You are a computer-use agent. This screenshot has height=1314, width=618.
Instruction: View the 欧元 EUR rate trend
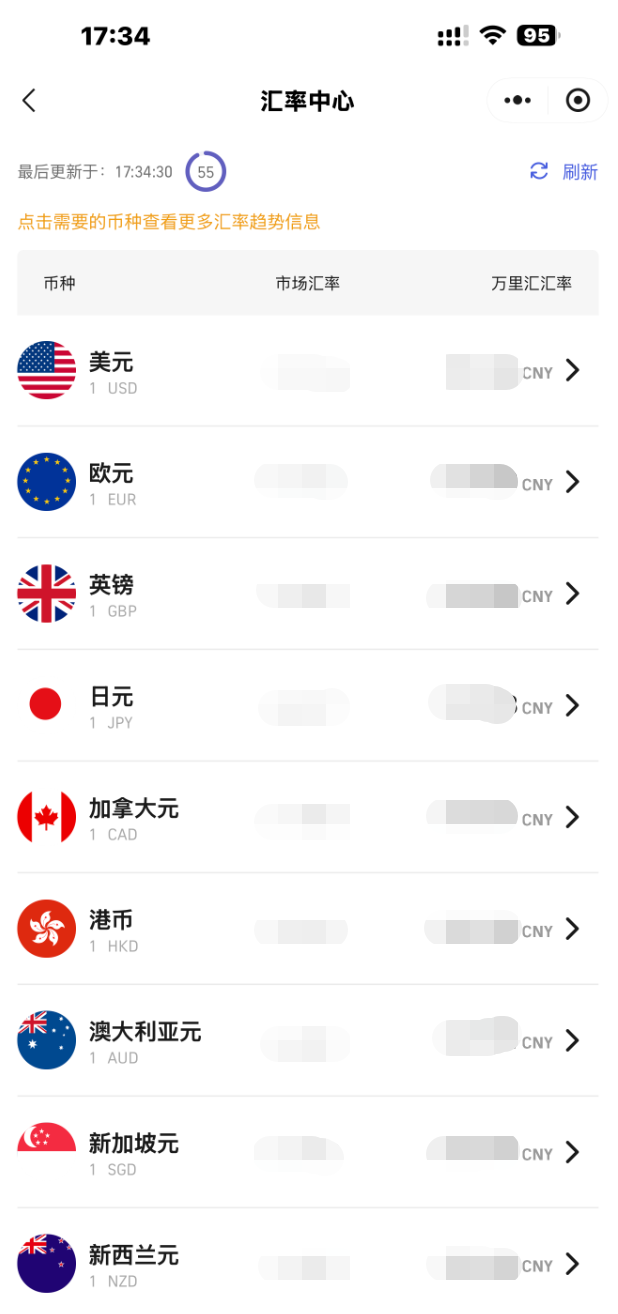[x=308, y=483]
